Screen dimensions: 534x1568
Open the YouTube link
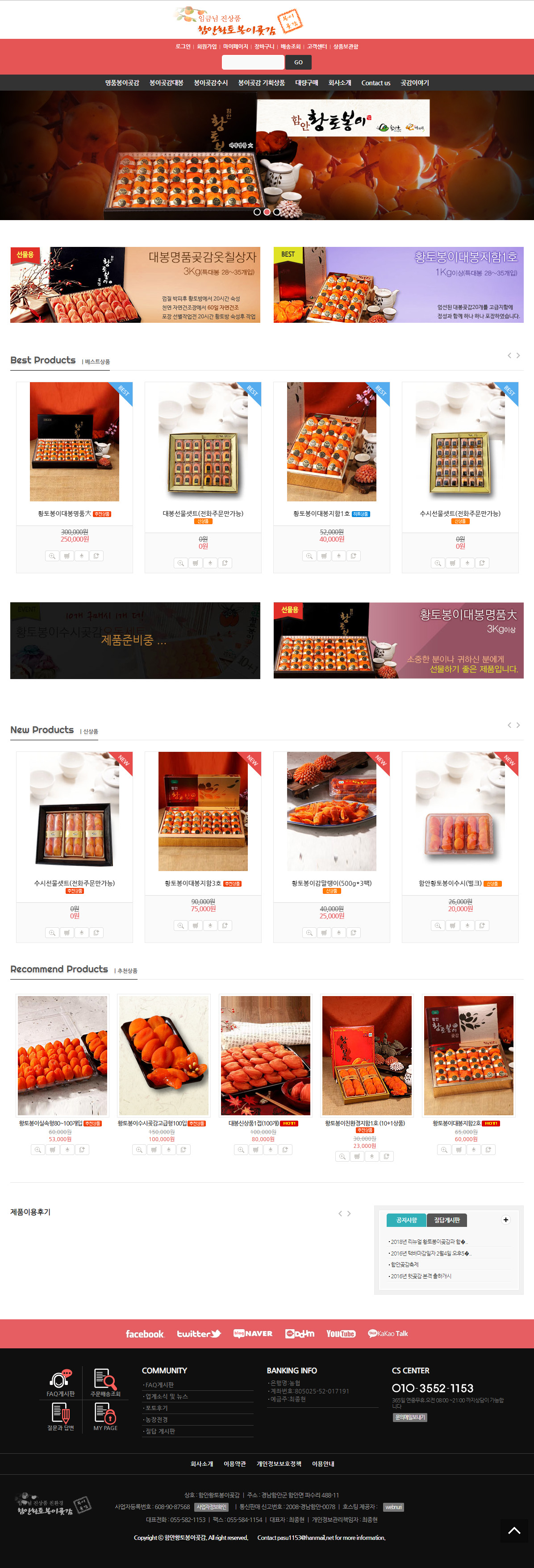coord(341,1334)
